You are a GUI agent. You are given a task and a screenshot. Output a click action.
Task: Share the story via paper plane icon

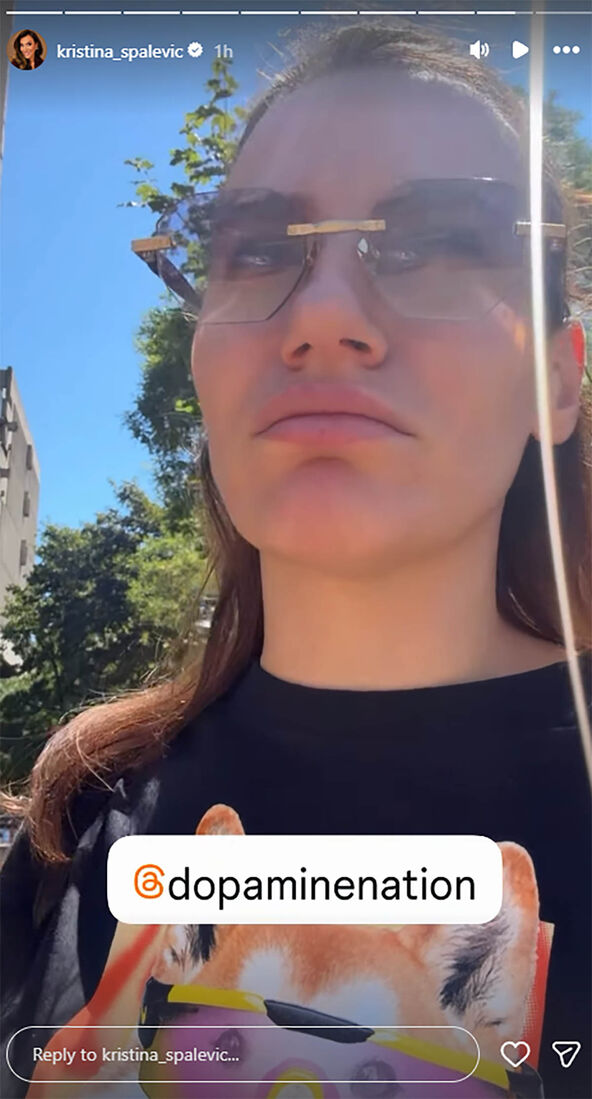pos(565,1054)
